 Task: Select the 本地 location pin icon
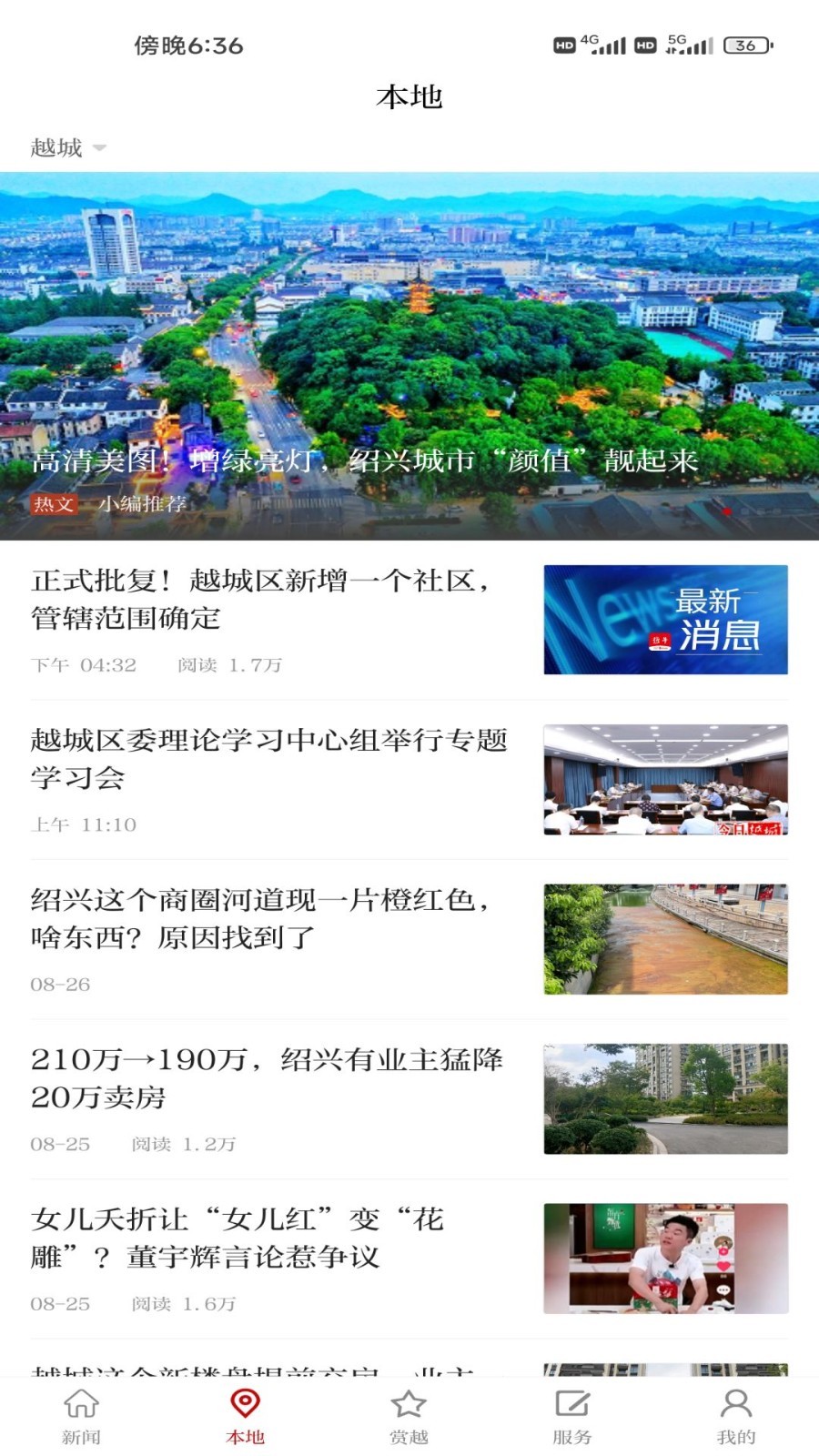tap(244, 1404)
